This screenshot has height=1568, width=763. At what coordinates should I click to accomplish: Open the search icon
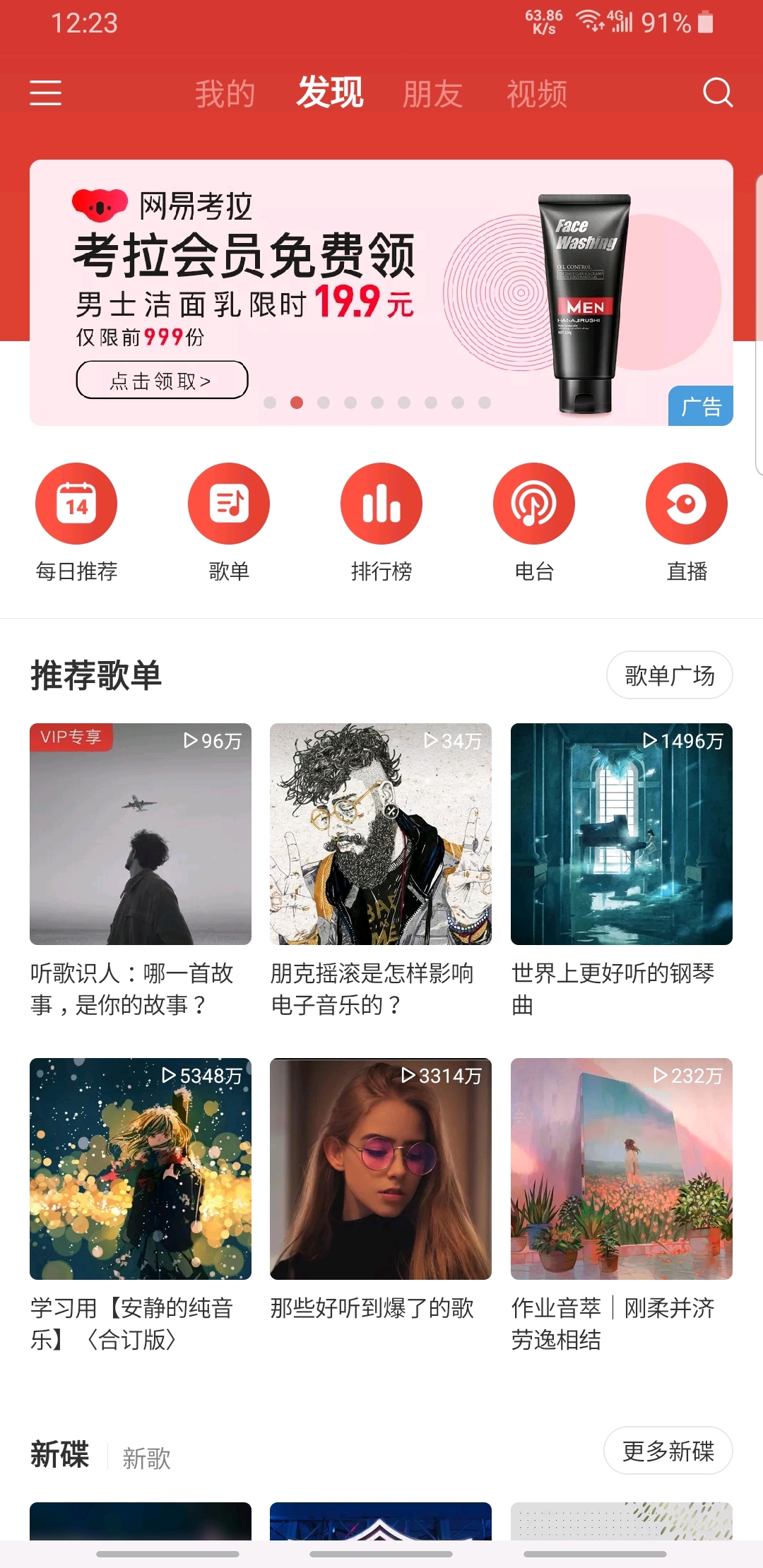tap(717, 93)
